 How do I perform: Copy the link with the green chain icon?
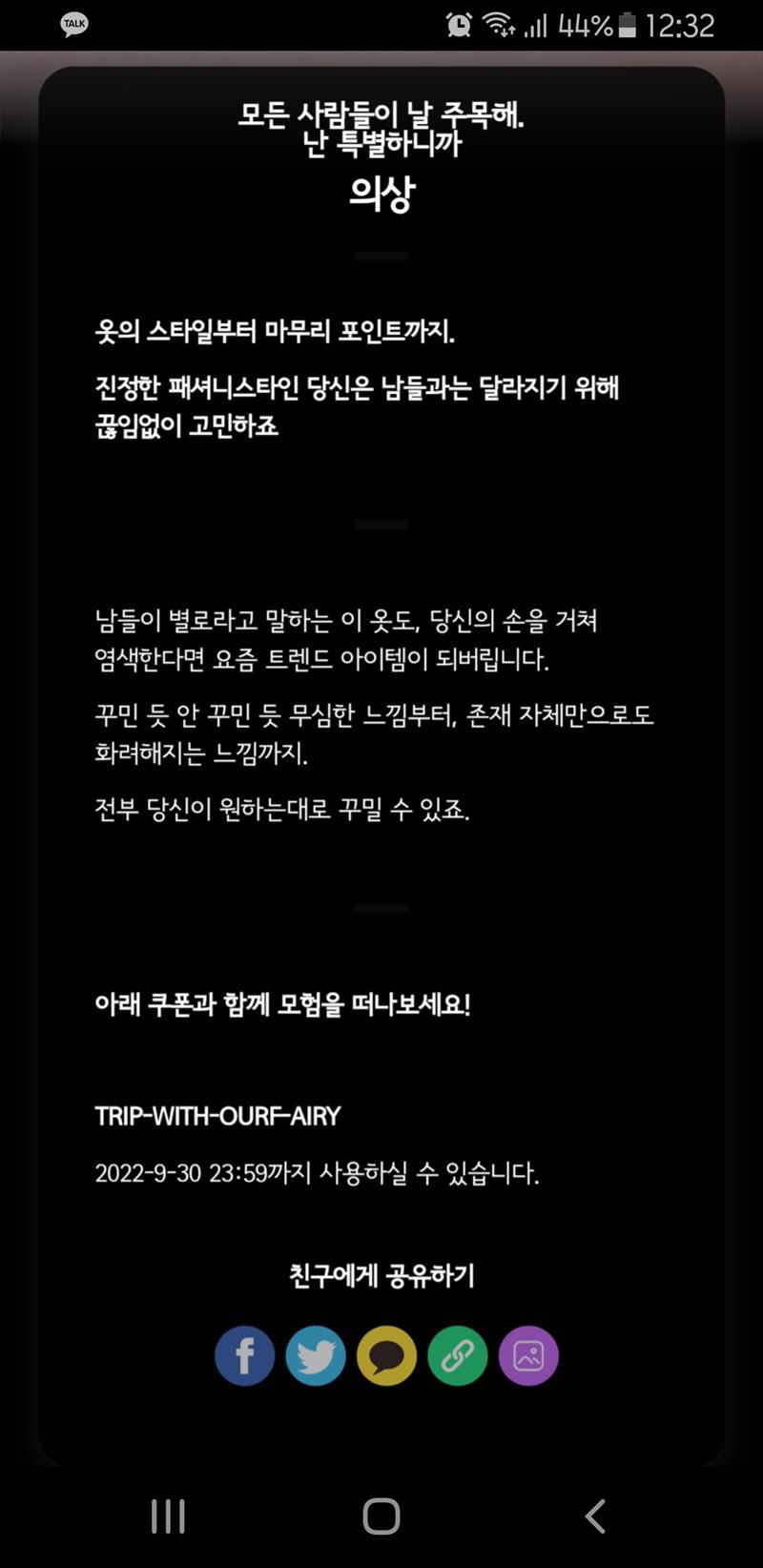click(x=458, y=1355)
